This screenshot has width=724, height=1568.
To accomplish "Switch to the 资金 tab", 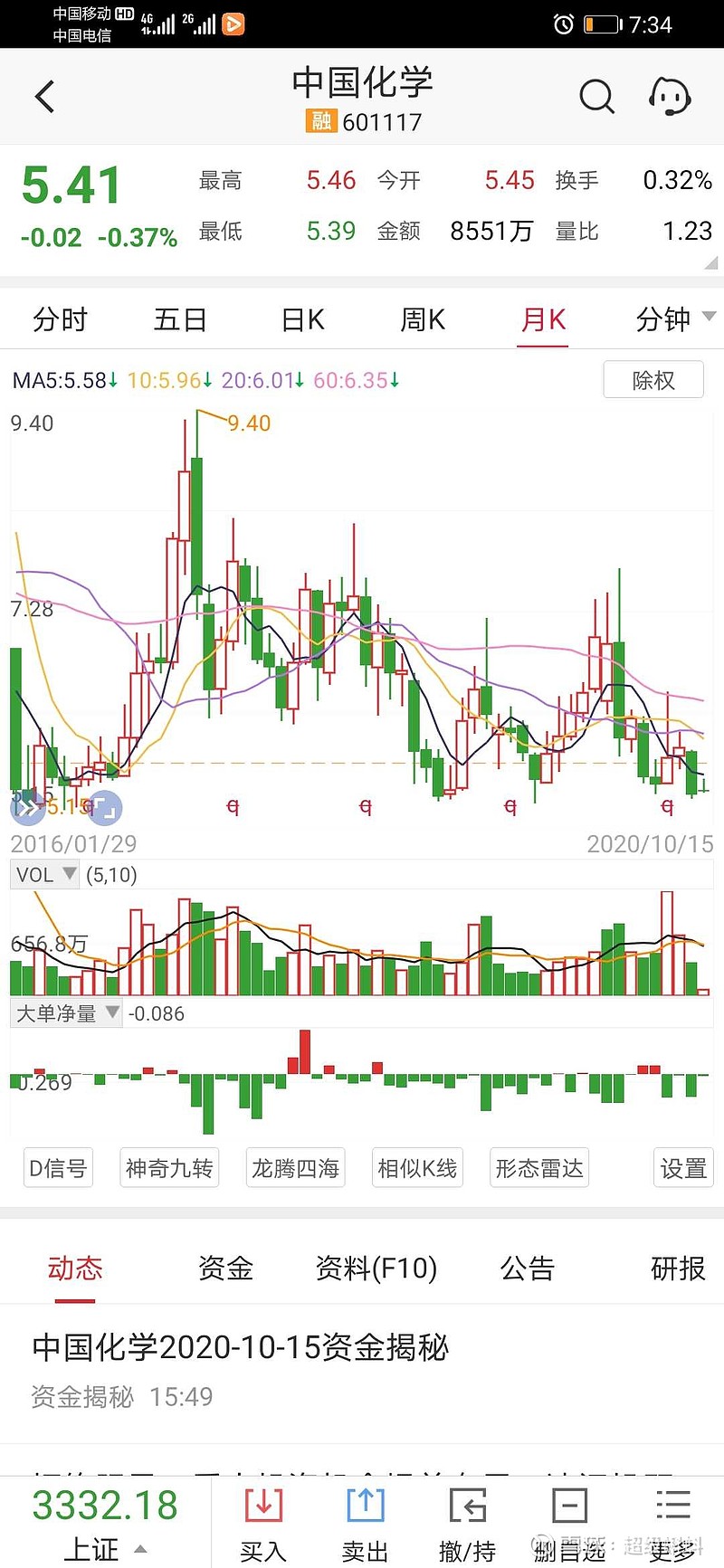I will 225,1269.
